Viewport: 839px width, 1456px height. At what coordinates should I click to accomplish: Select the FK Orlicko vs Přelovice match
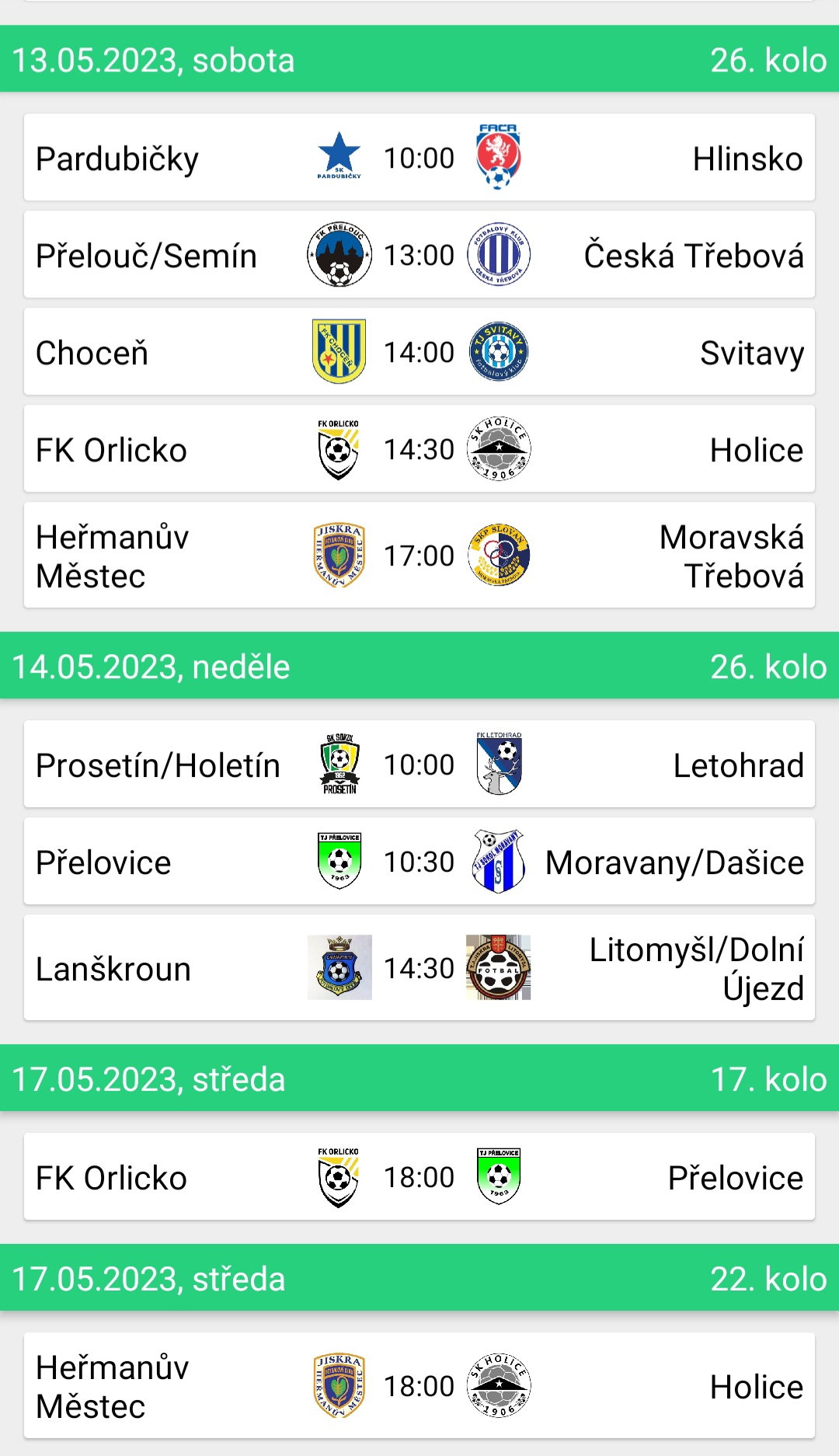[x=419, y=1177]
